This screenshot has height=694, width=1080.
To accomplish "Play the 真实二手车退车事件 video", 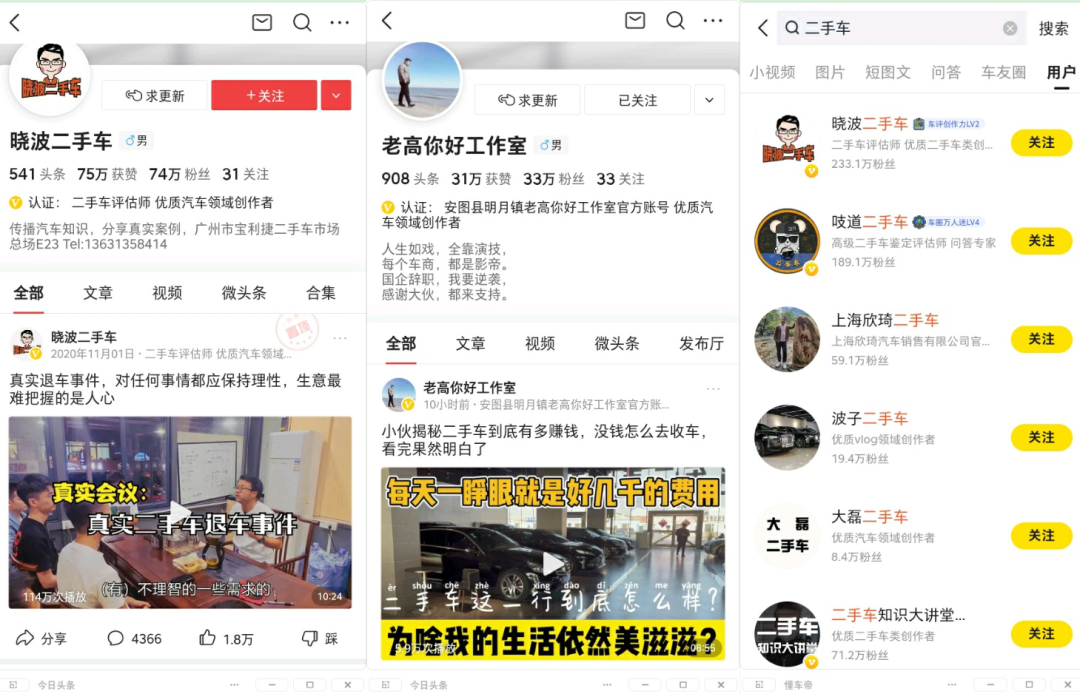I will click(180, 513).
